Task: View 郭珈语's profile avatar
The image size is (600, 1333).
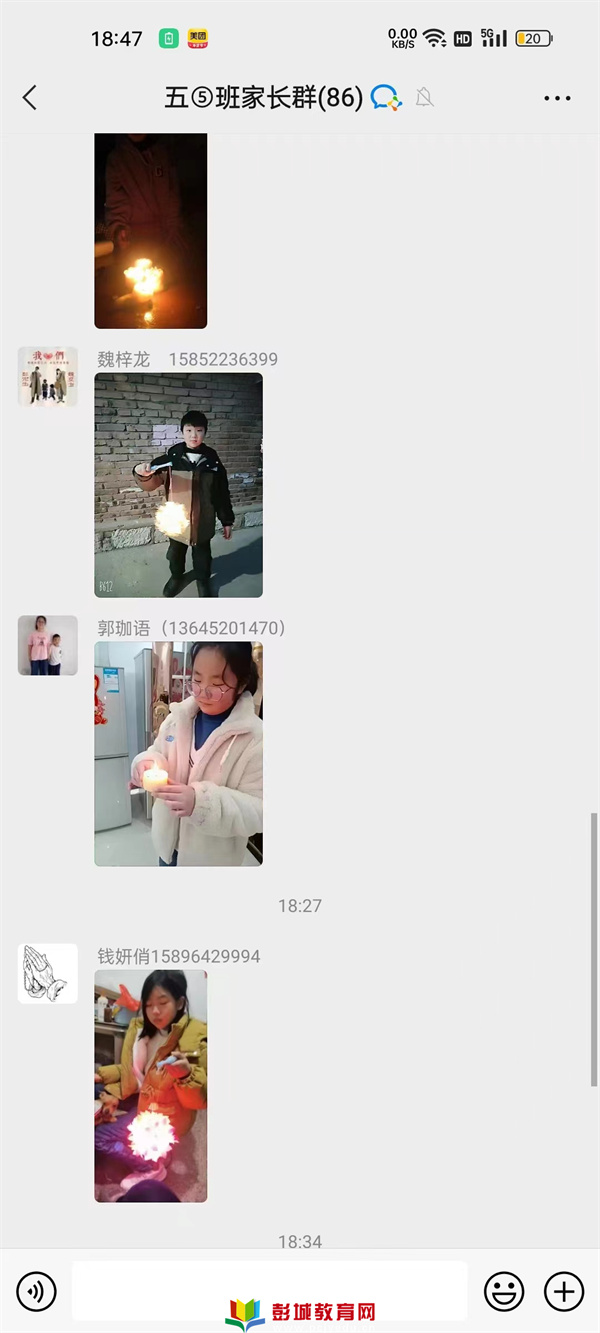Action: 48,645
